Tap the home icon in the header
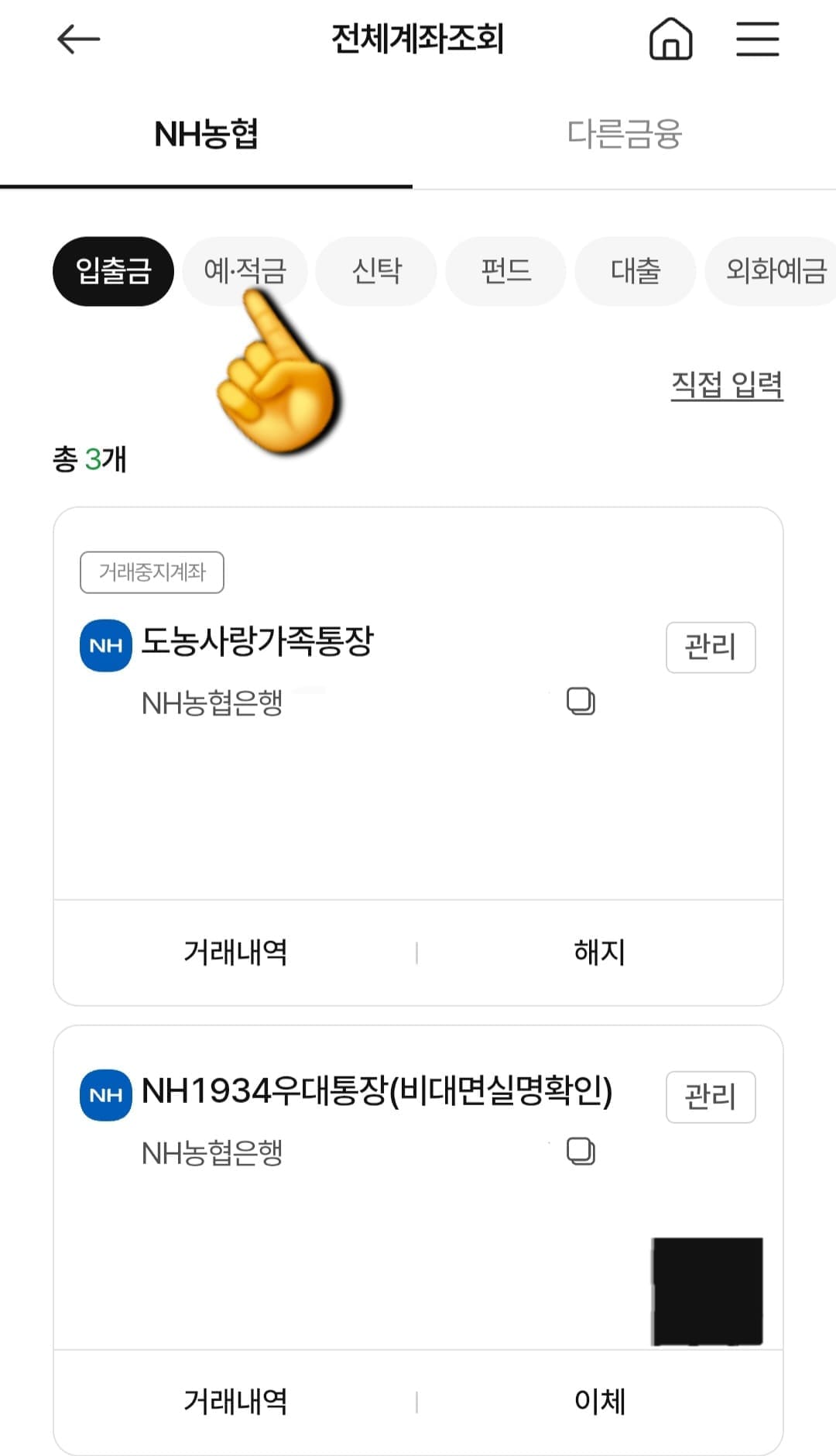 670,39
